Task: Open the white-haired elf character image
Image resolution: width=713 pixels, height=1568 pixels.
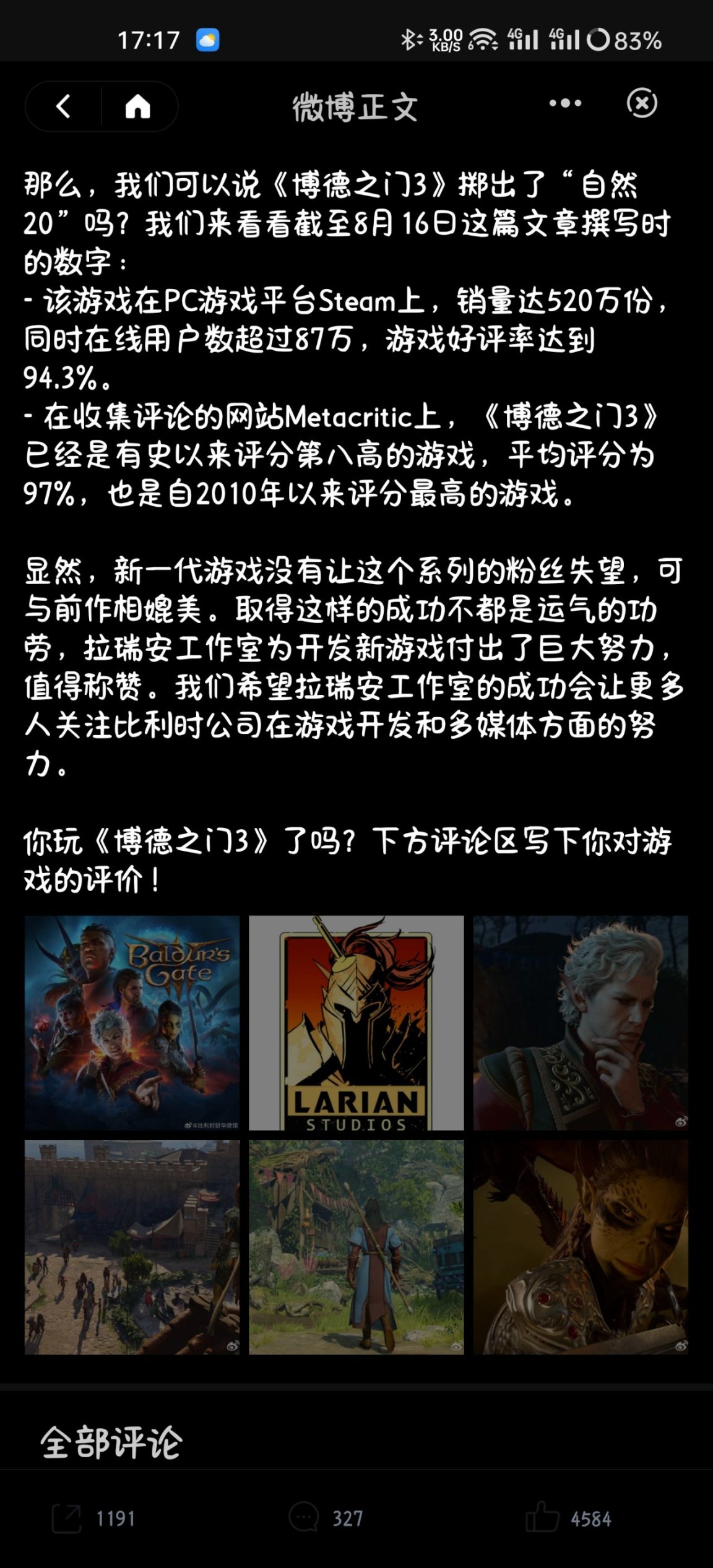Action: [x=580, y=1022]
